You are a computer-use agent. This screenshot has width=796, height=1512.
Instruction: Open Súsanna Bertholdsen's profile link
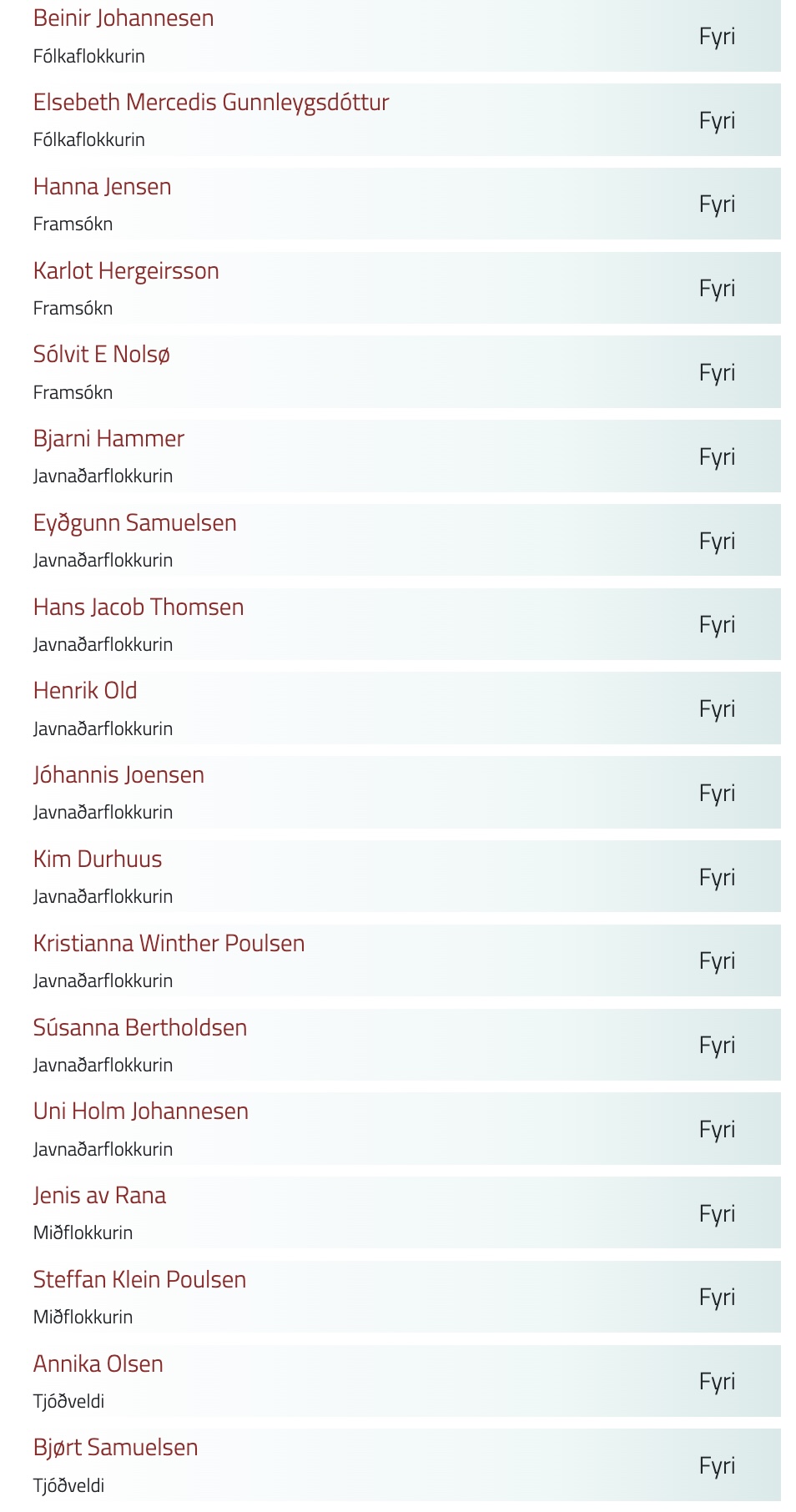pos(140,1028)
